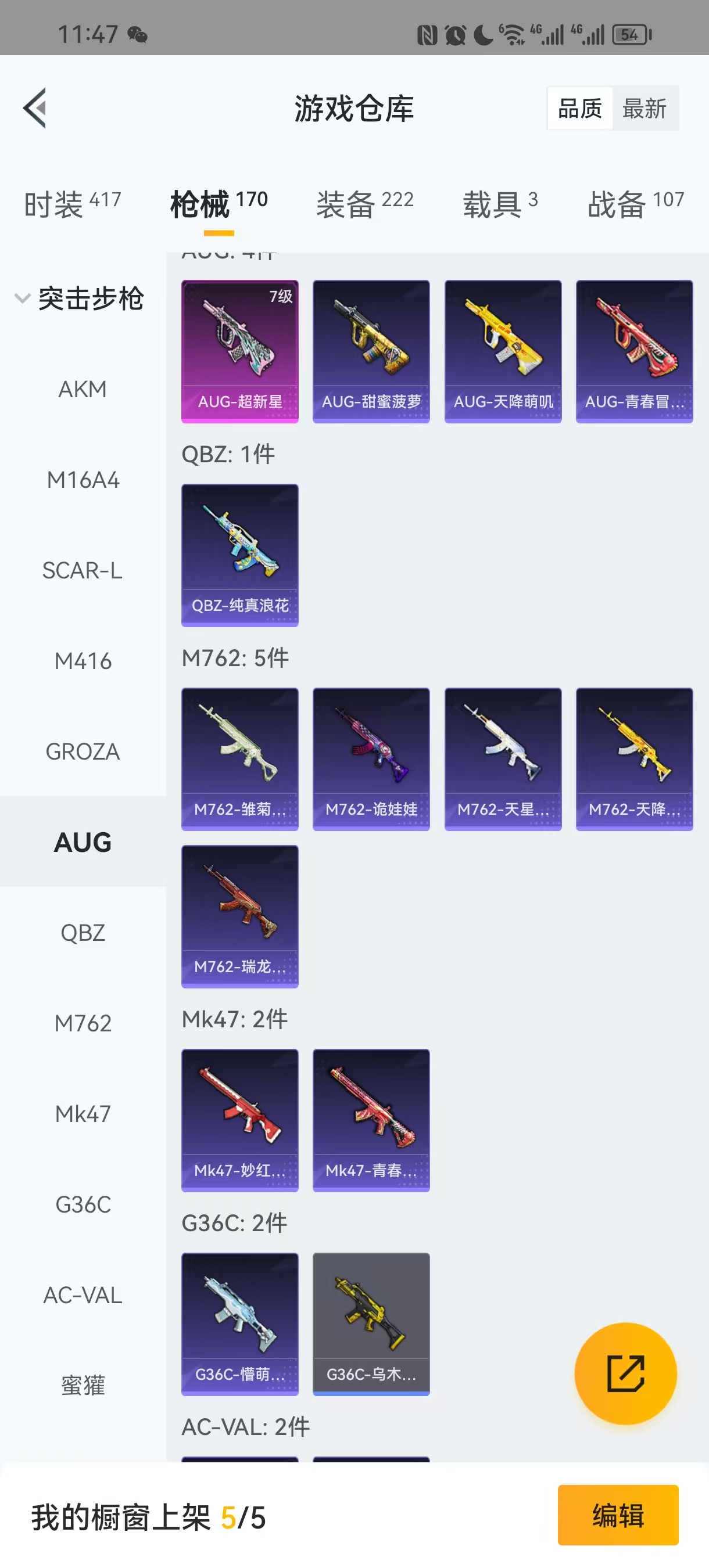Open the AUG-超新星 skin tile
The height and width of the screenshot is (1568, 709).
[239, 351]
